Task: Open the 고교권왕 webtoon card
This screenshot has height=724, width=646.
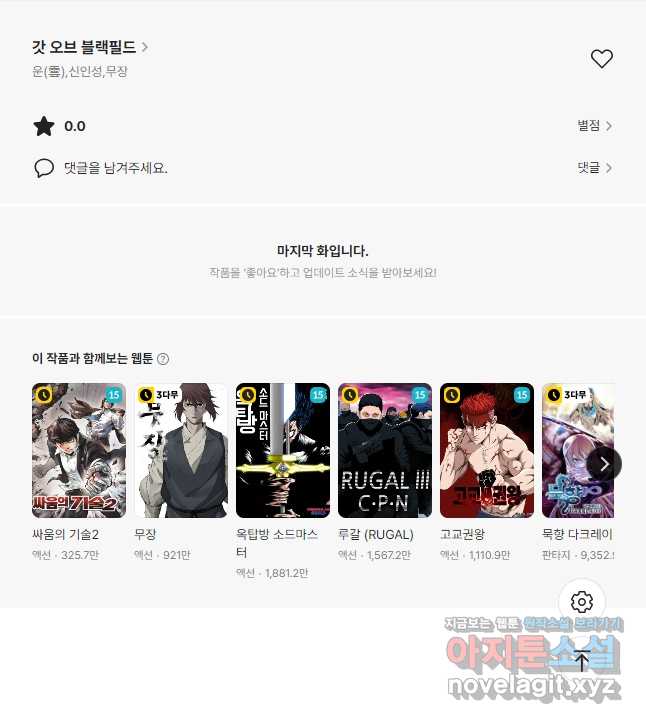Action: tap(487, 450)
